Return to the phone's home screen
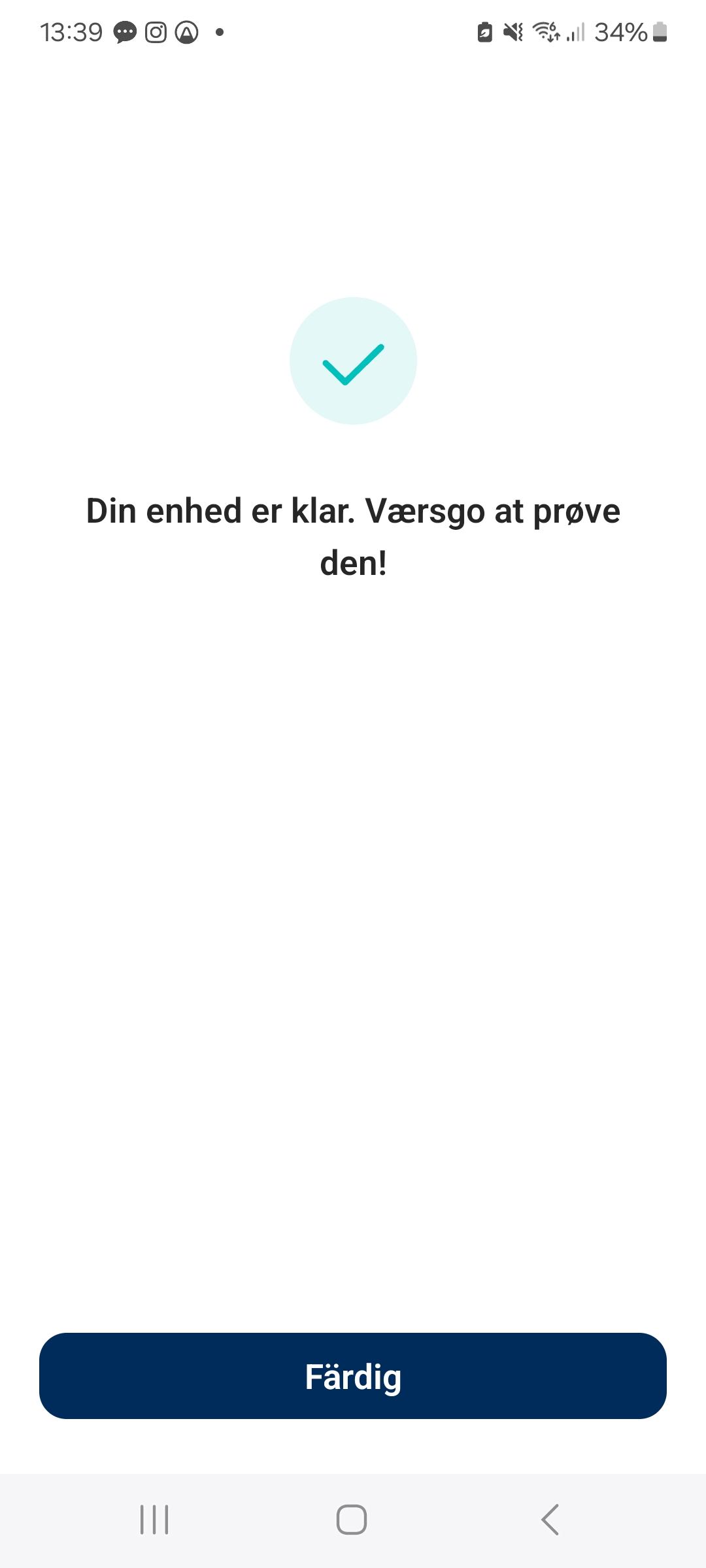This screenshot has width=706, height=1568. 352,1520
